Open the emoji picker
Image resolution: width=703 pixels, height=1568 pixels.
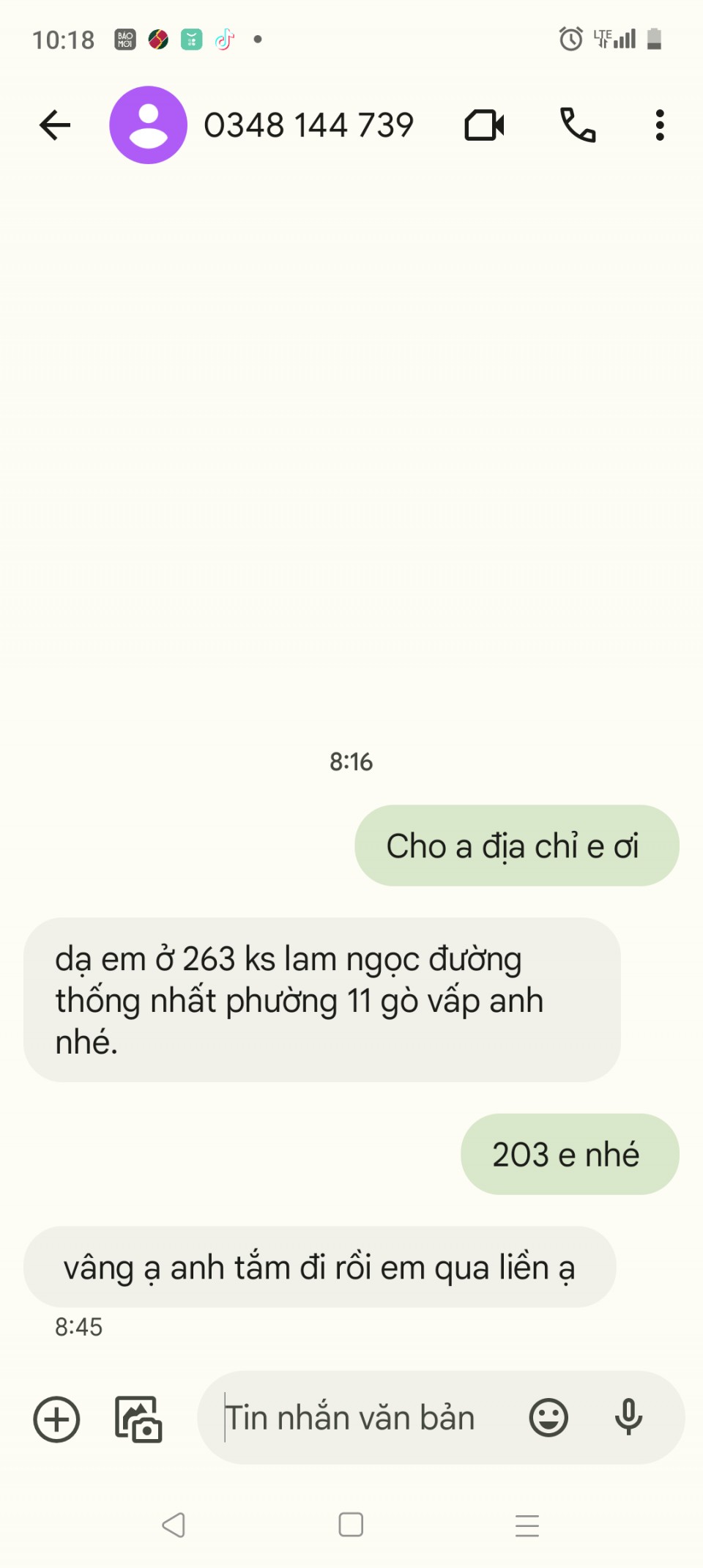click(x=548, y=1418)
